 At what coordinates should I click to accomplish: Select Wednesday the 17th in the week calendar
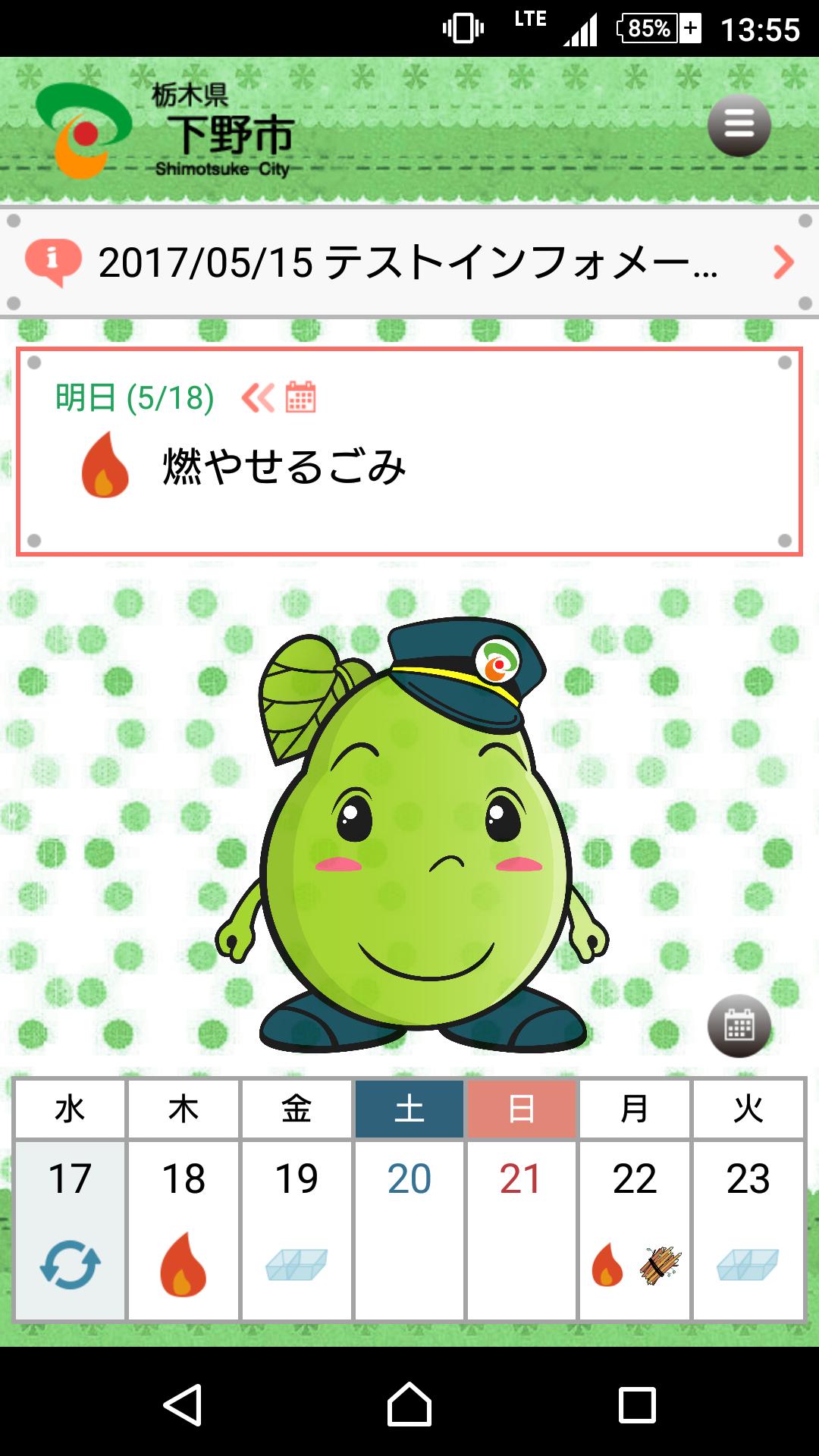click(70, 1228)
